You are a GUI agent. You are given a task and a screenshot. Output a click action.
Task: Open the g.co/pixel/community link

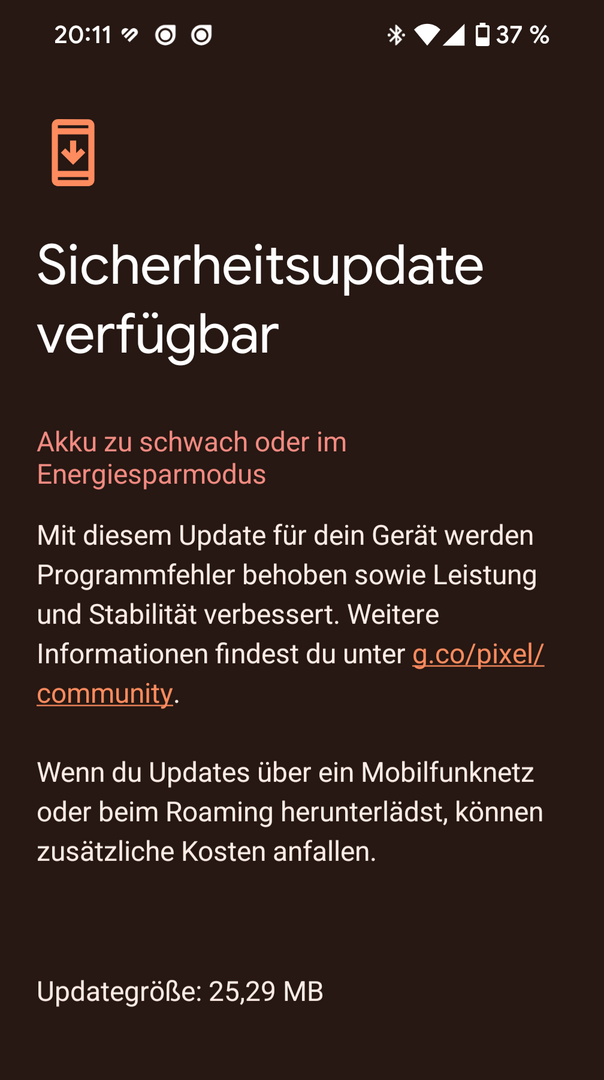(478, 655)
